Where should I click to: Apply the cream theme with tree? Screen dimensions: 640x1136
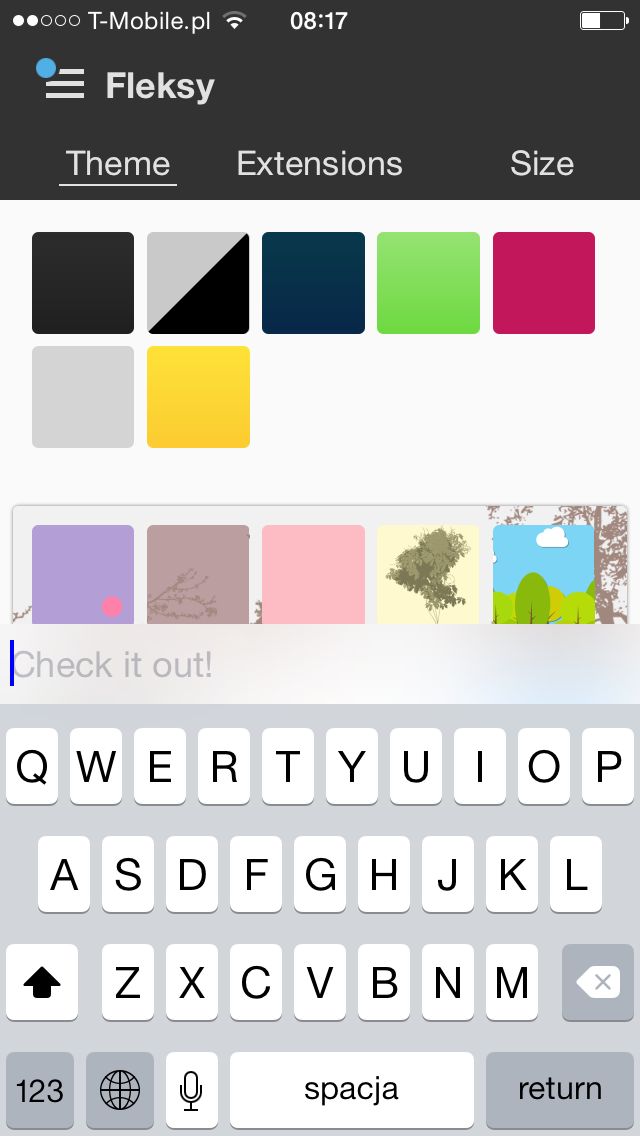[x=428, y=574]
